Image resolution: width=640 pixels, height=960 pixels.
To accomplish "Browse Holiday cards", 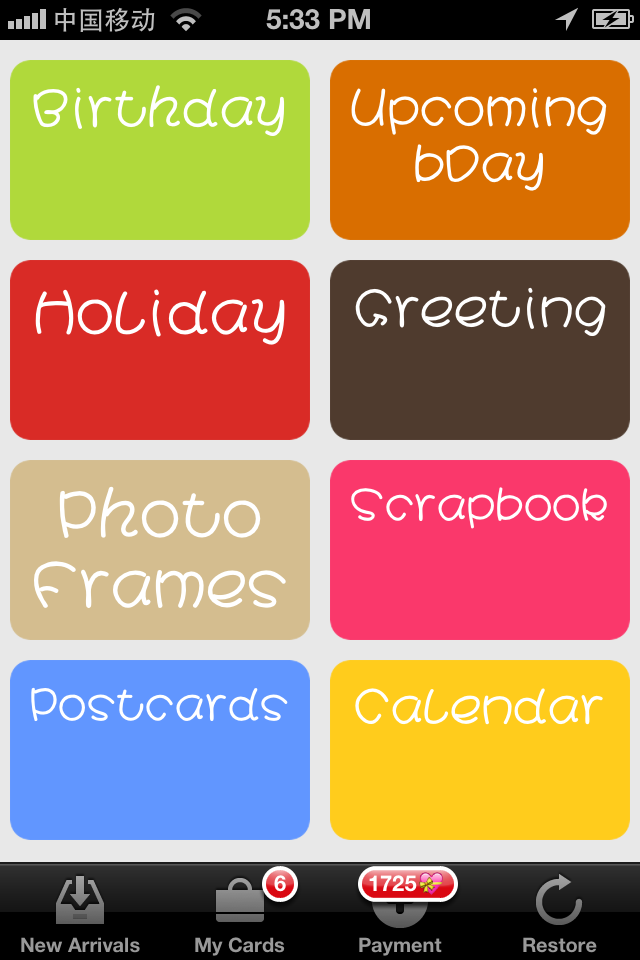I will (x=160, y=350).
